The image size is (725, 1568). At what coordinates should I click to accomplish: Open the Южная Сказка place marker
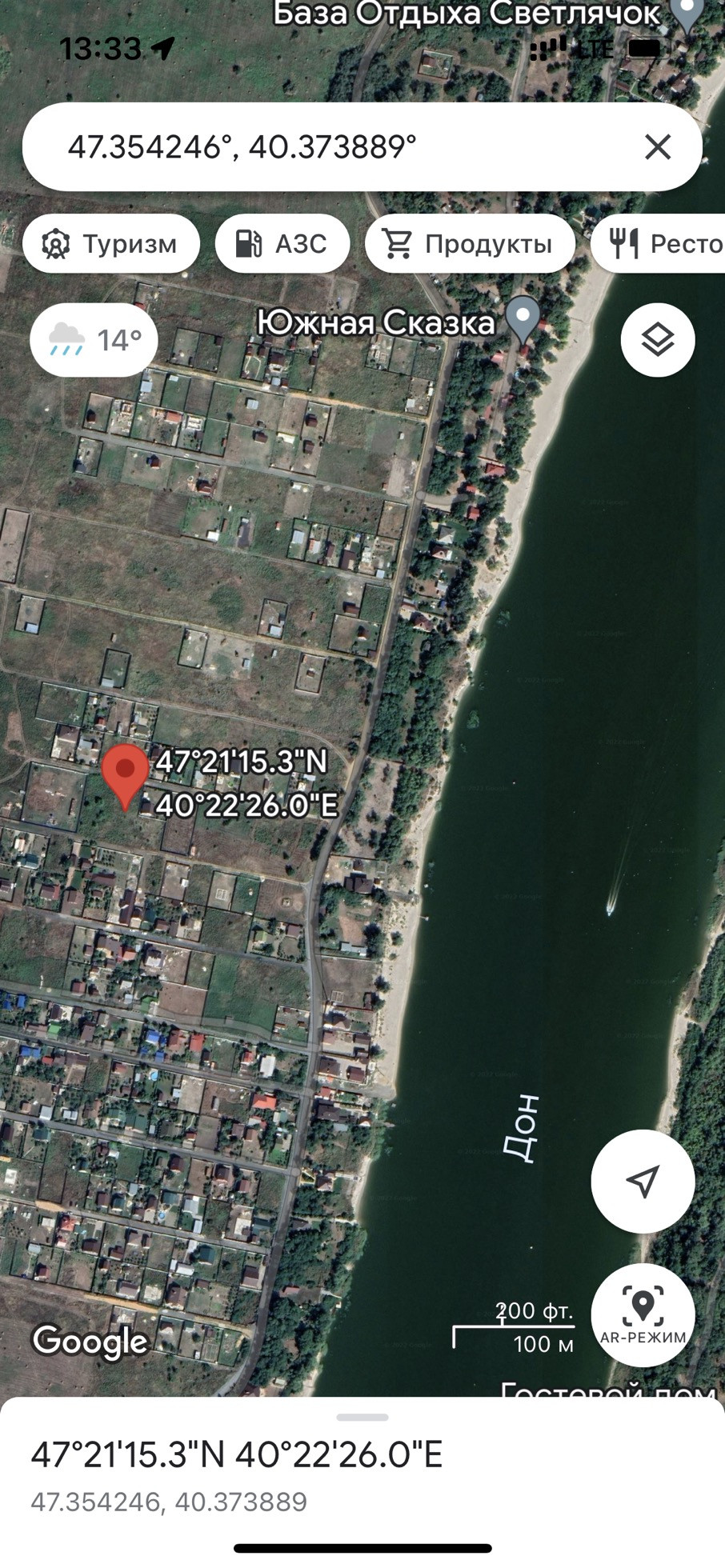[523, 318]
